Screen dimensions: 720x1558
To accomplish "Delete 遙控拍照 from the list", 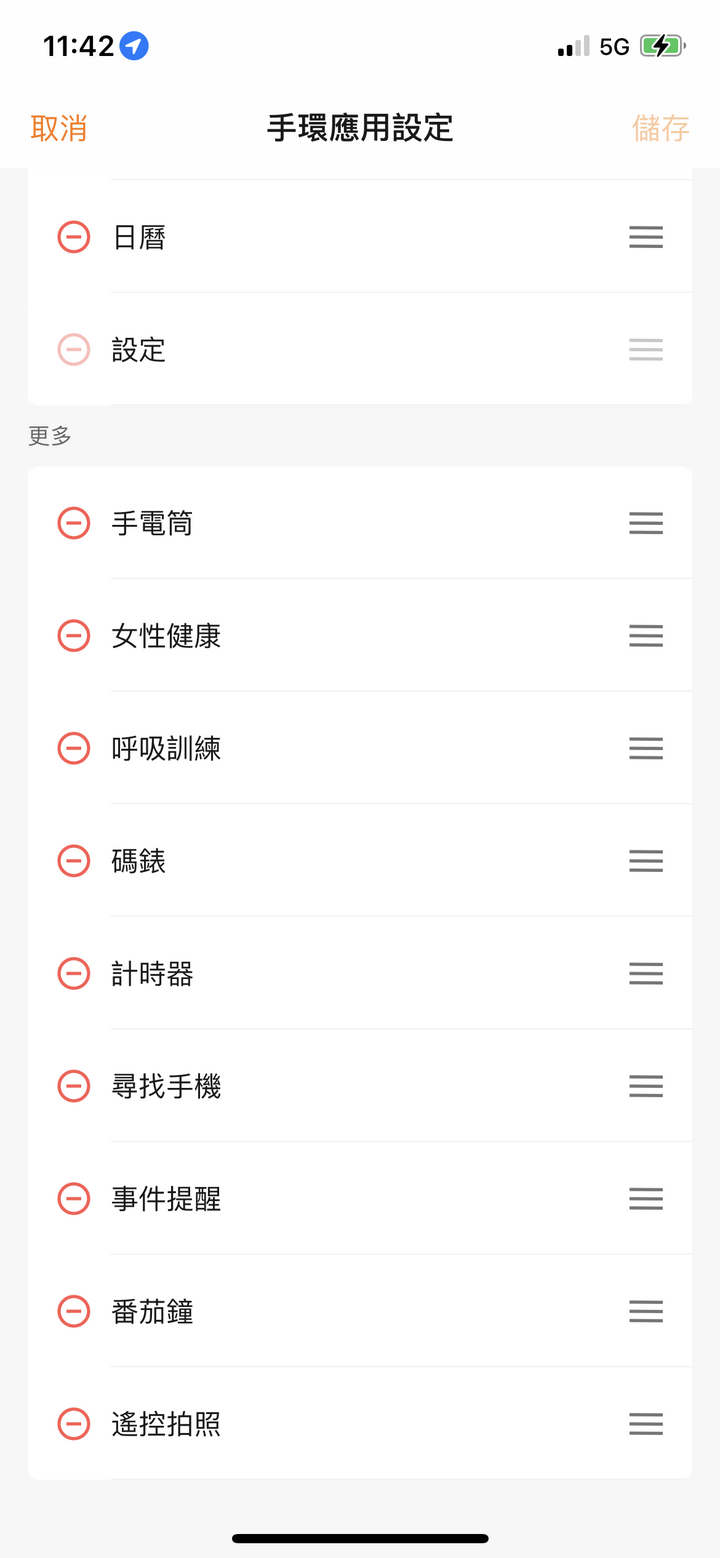I will point(74,1424).
